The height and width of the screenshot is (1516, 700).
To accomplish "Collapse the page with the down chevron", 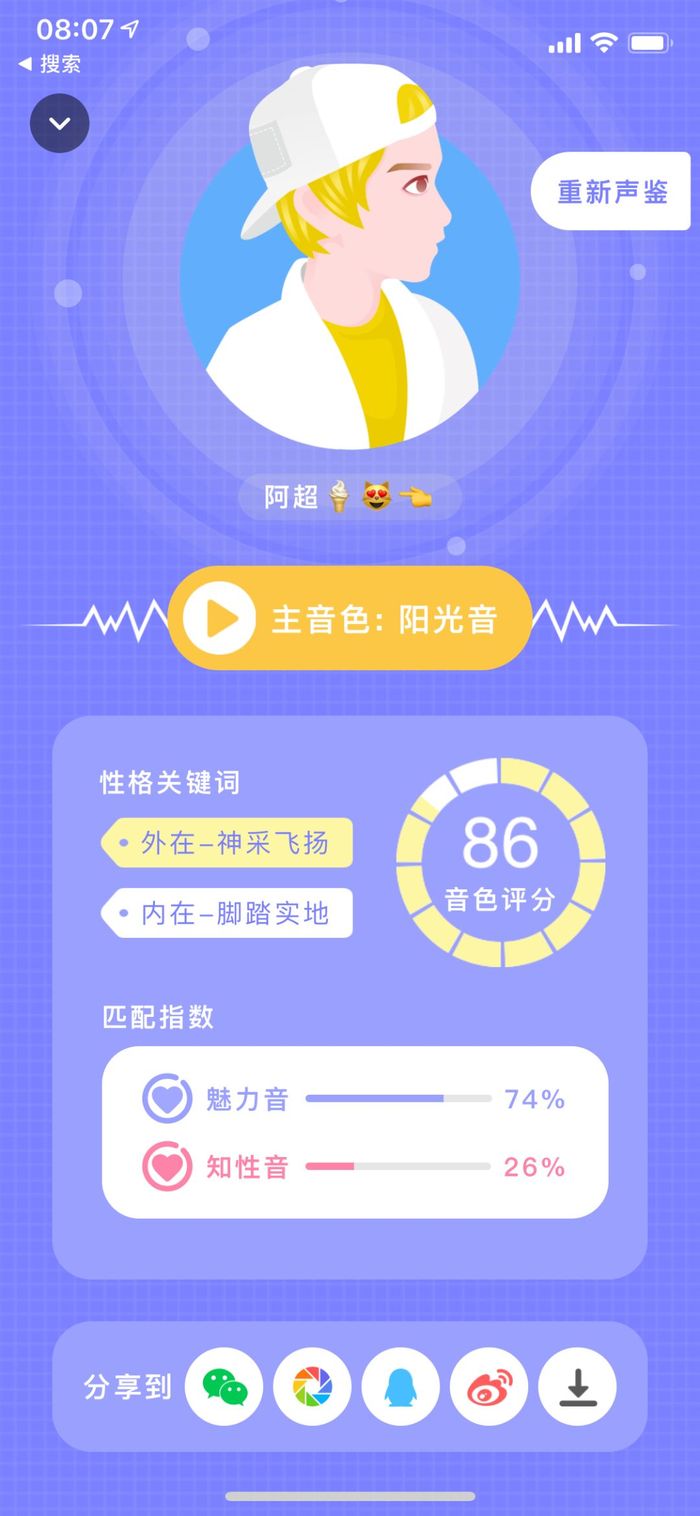I will (x=59, y=124).
